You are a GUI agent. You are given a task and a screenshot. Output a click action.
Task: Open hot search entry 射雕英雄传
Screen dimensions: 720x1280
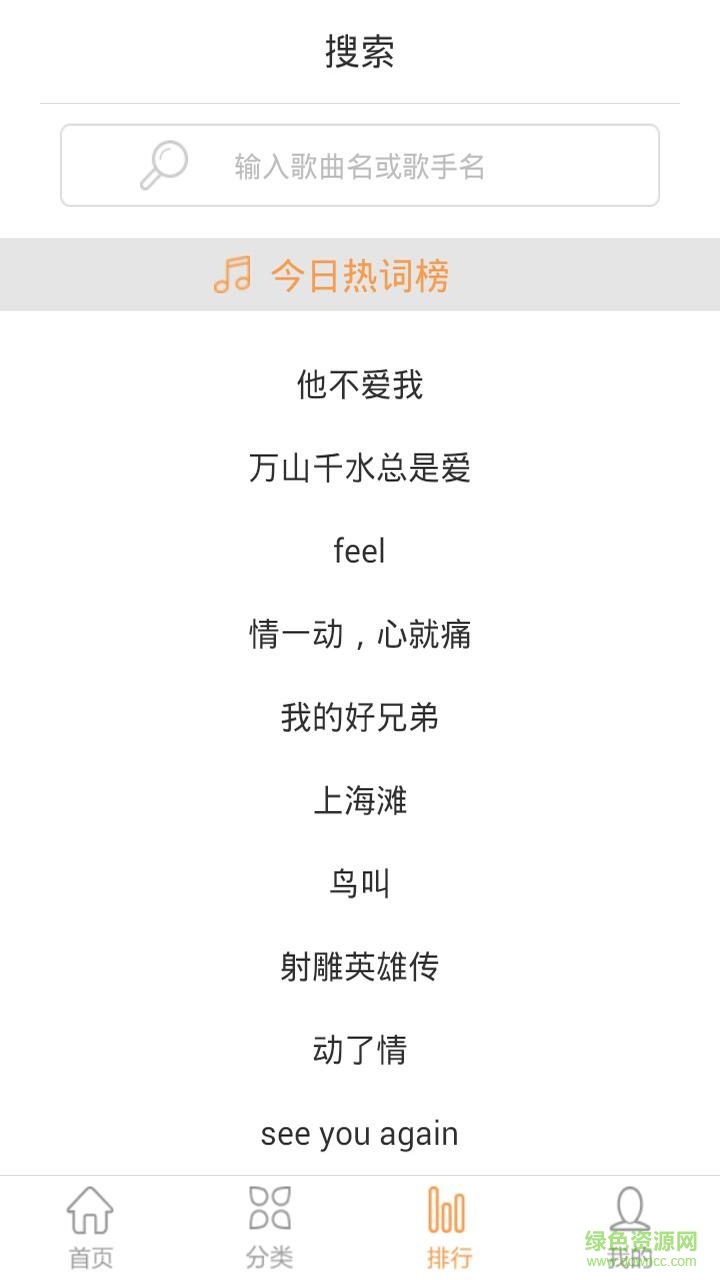click(360, 967)
